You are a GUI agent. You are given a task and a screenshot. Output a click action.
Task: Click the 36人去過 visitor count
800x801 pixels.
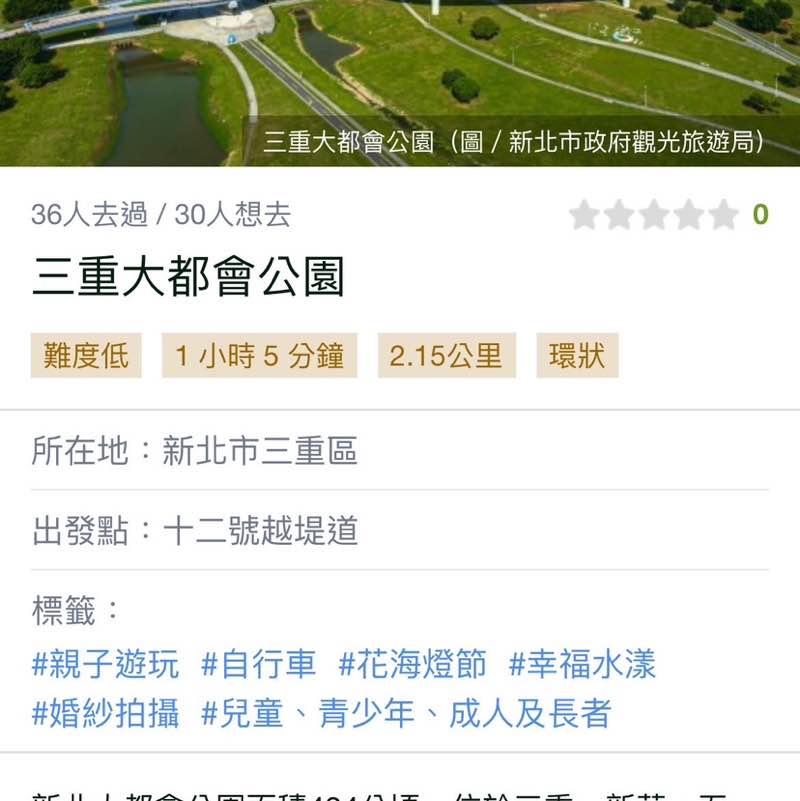coord(90,213)
